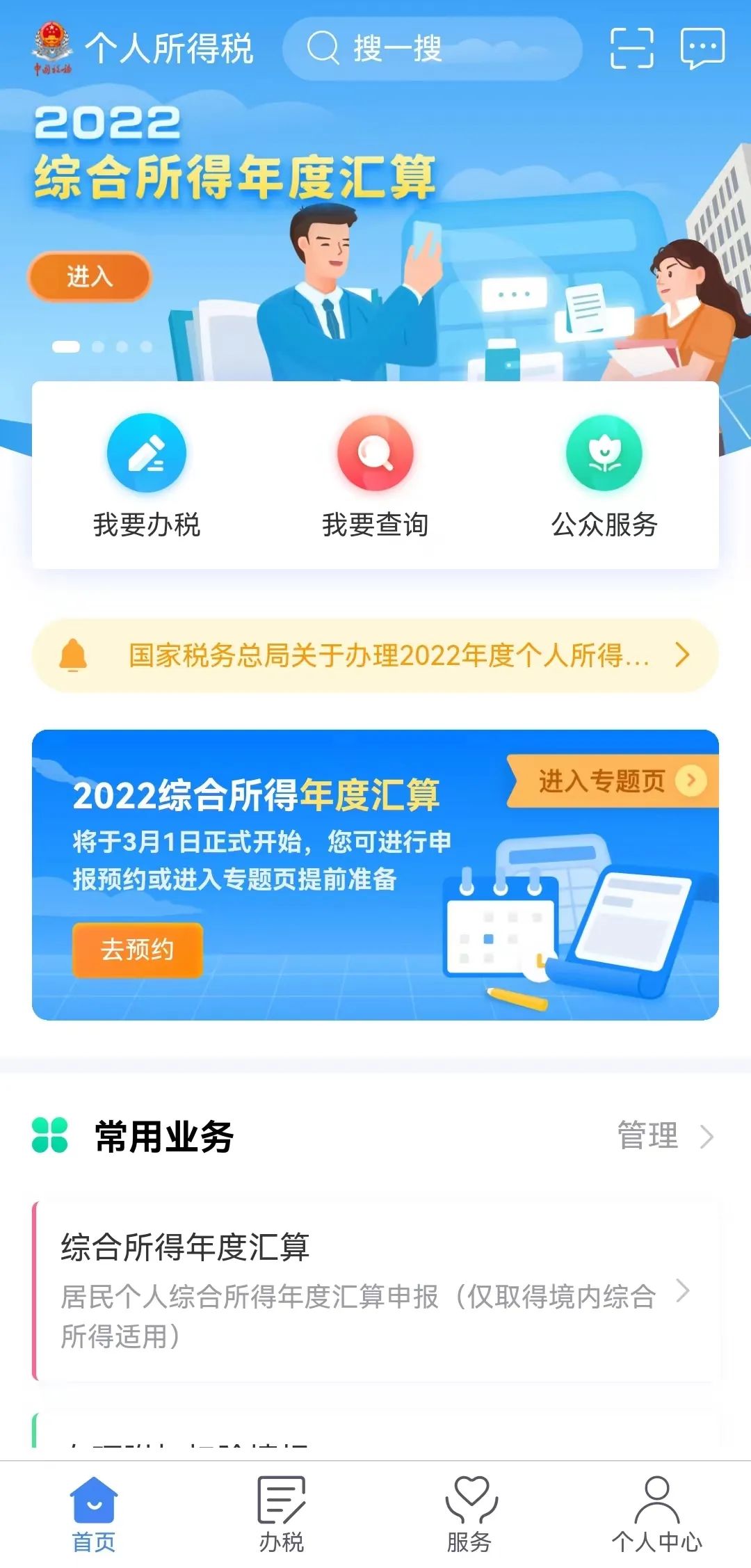751x1568 pixels.
Task: Click the 去预约 button
Action: (x=136, y=947)
